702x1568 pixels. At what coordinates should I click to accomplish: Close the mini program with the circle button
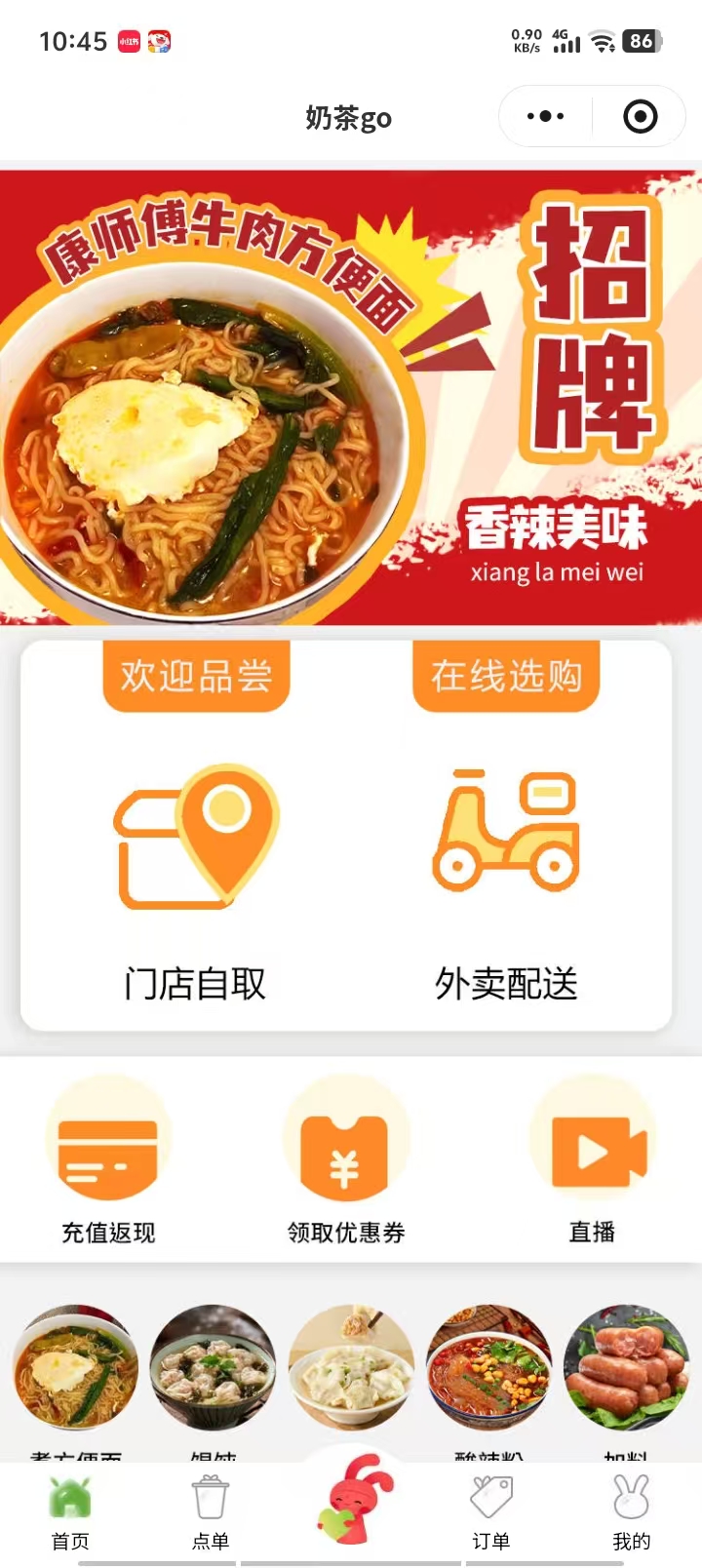[x=640, y=117]
